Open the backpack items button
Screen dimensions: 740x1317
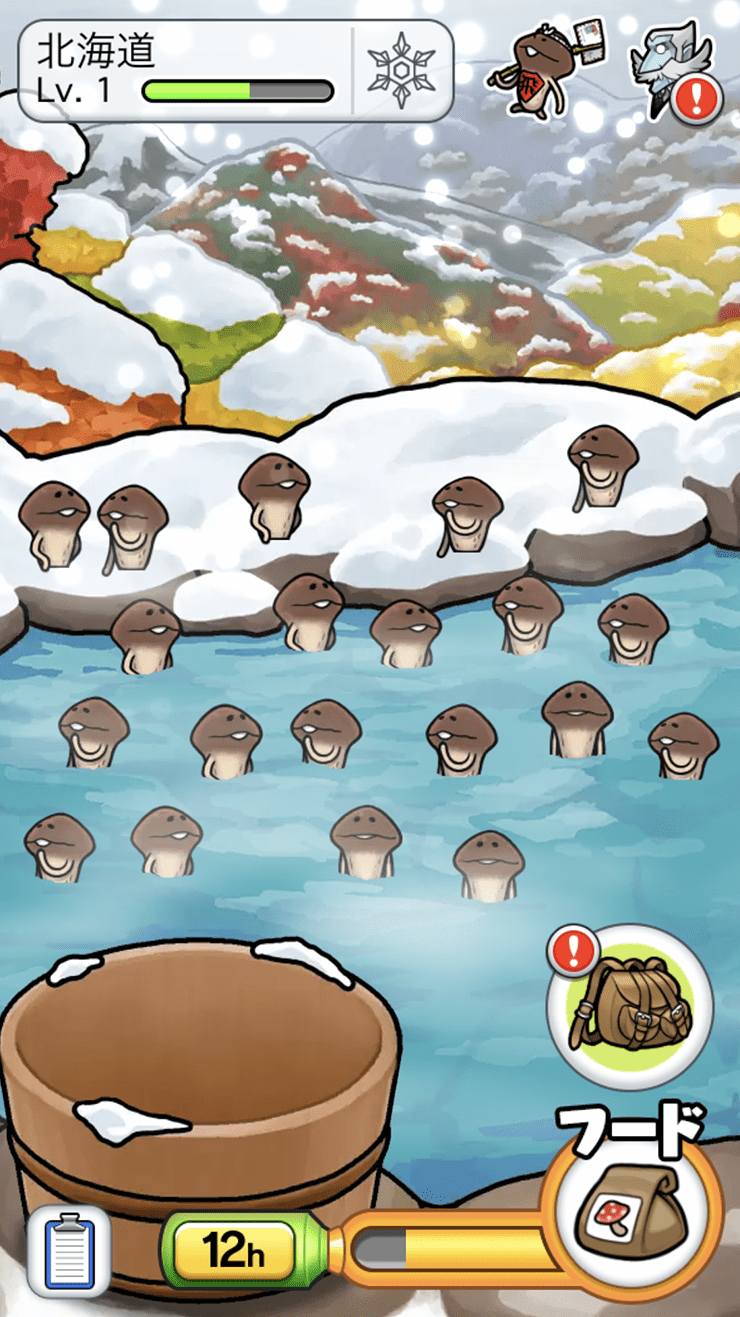click(630, 1005)
